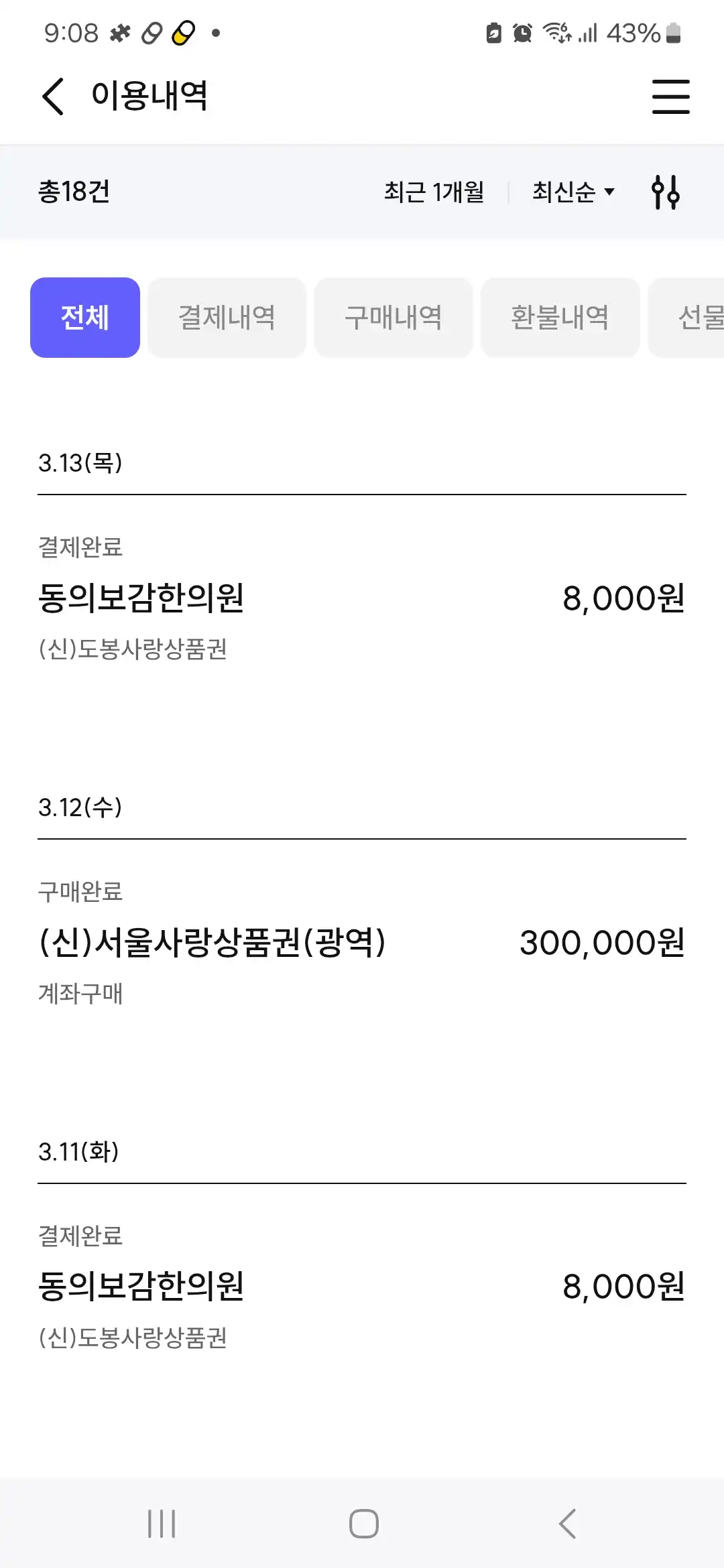Open the 서울사랑상품권 300,000원 purchase record
Screen dimensions: 724x1568
click(362, 945)
